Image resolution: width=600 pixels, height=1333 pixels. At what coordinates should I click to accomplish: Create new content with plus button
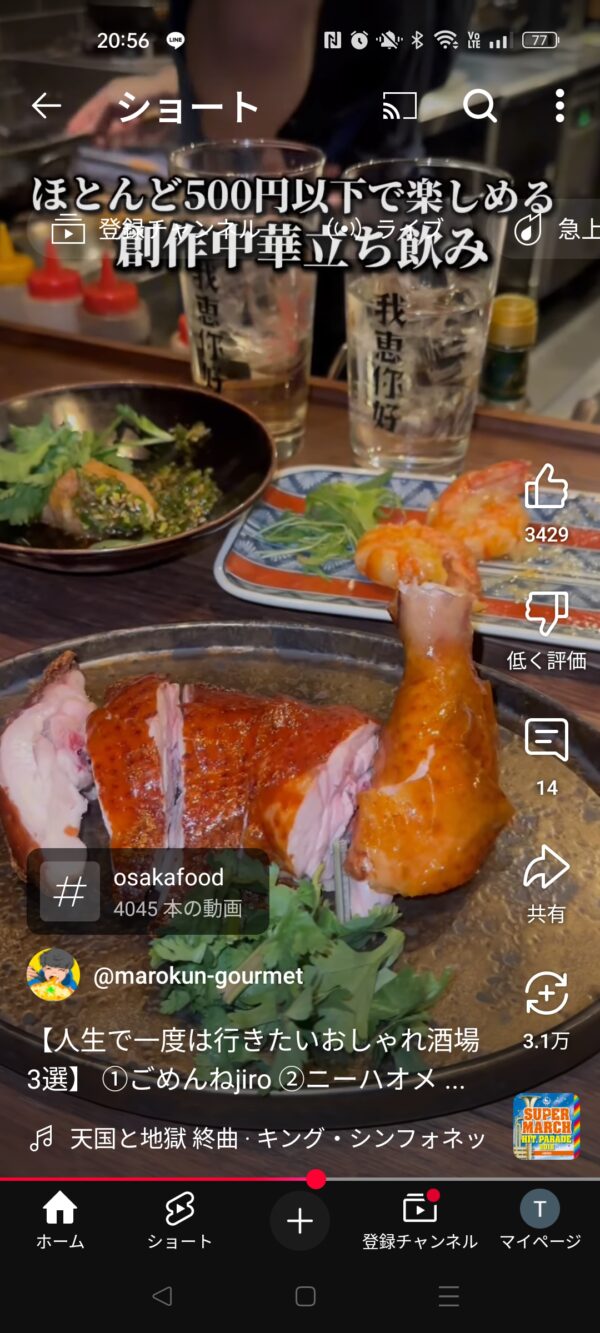(300, 1221)
